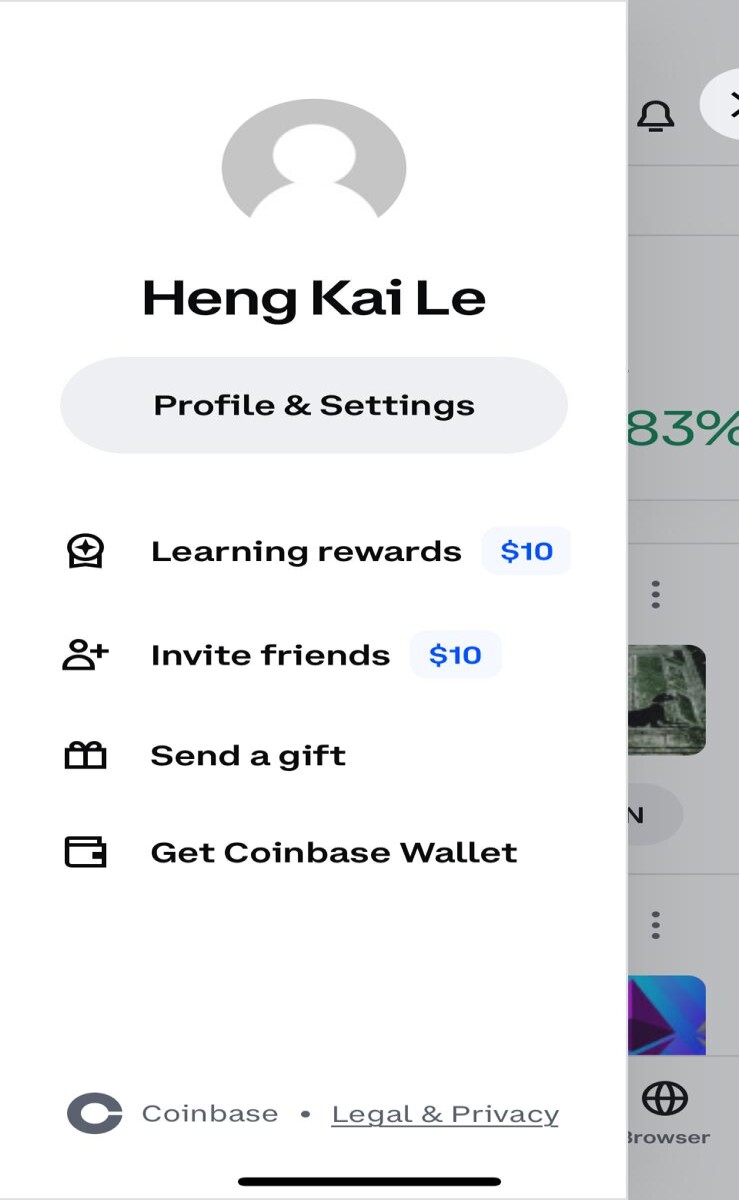The width and height of the screenshot is (739, 1200).
Task: Open Send a gift
Action: pos(205,755)
